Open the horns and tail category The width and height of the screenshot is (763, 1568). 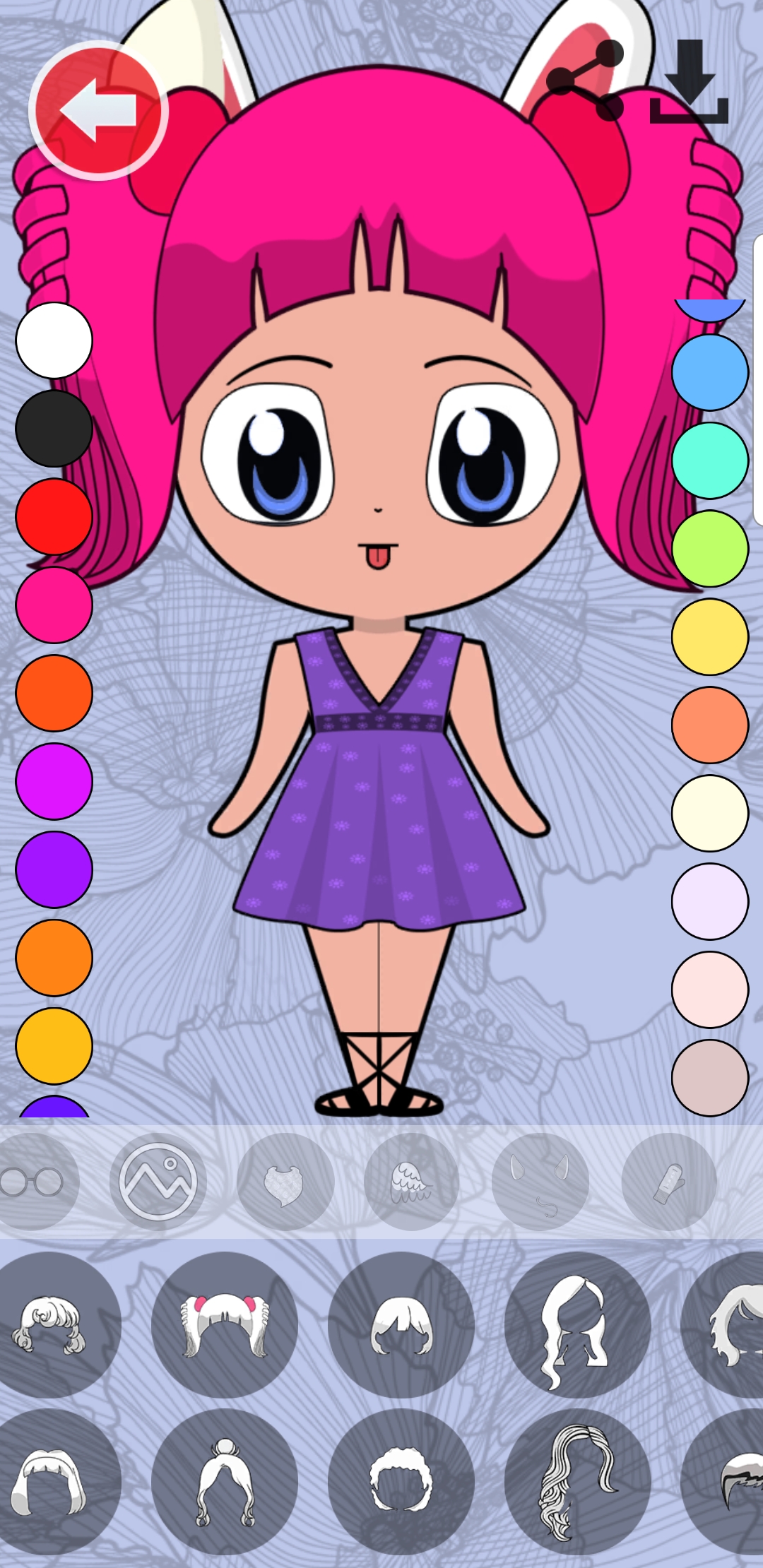[540, 1182]
